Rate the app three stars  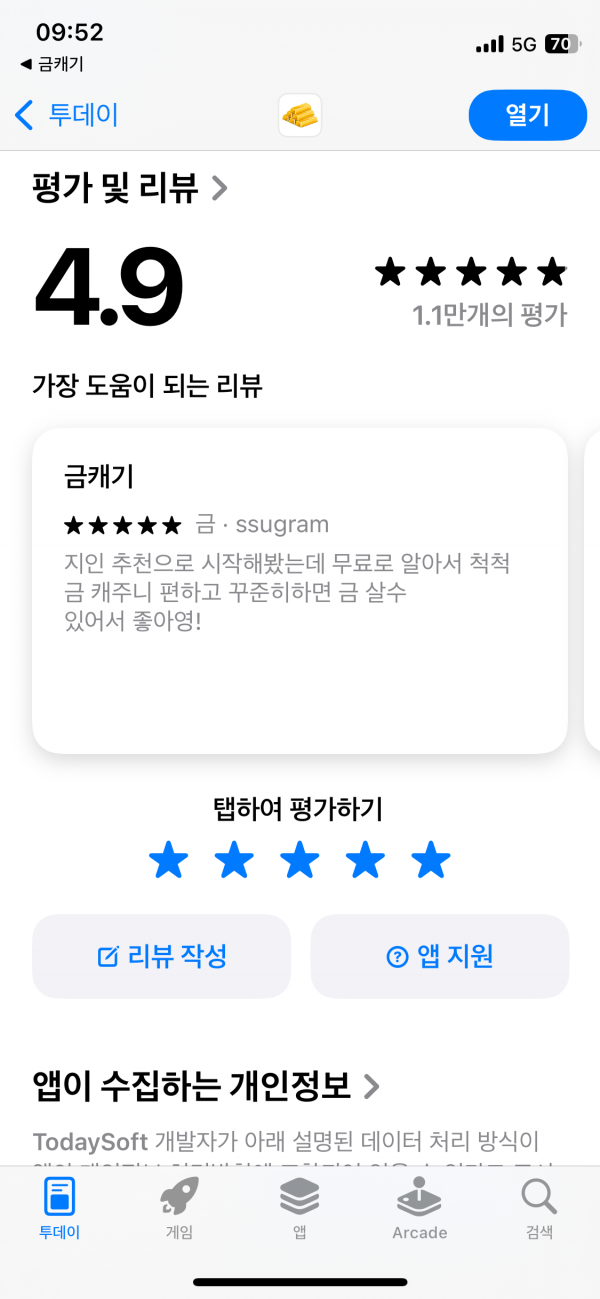[x=300, y=860]
